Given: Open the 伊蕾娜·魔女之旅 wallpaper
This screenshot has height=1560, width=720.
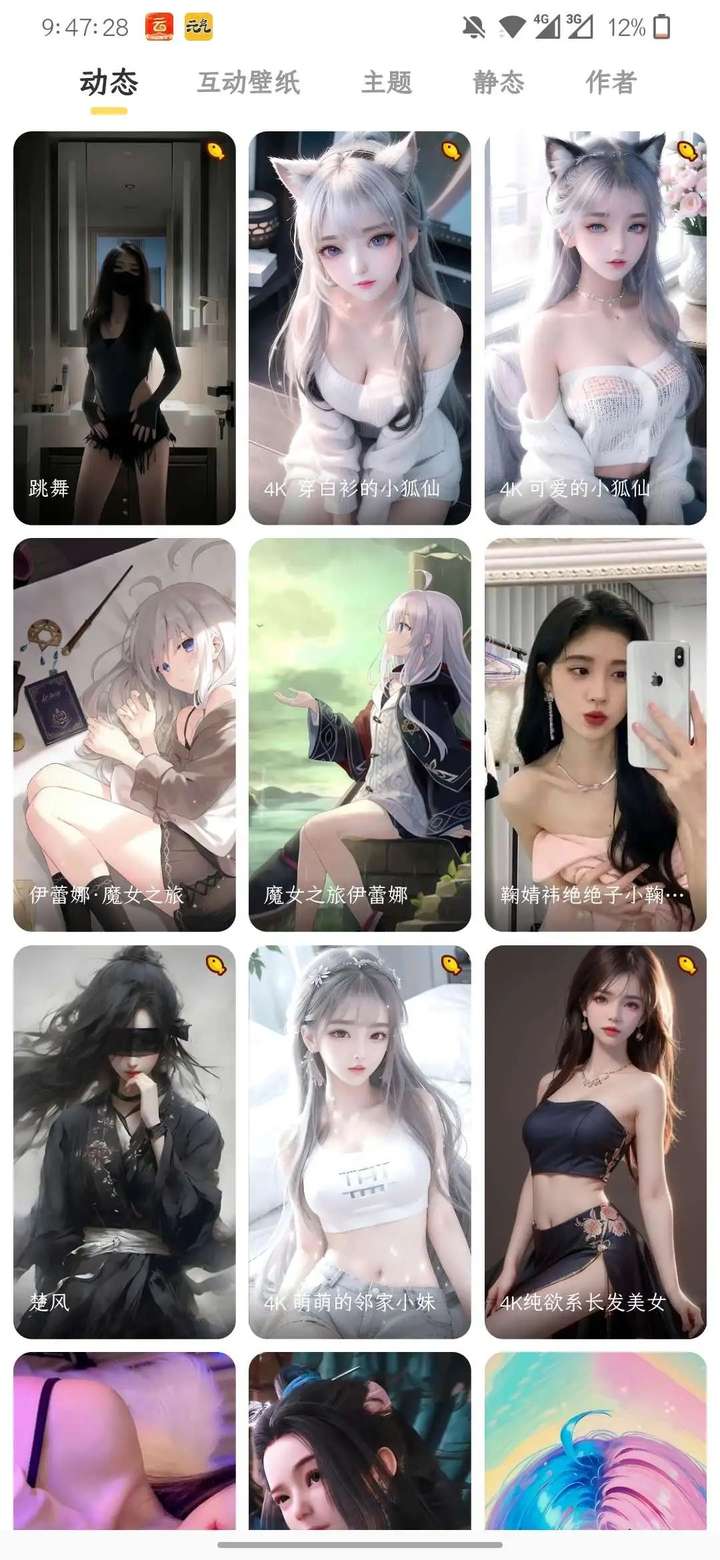Looking at the screenshot, I should [x=124, y=735].
